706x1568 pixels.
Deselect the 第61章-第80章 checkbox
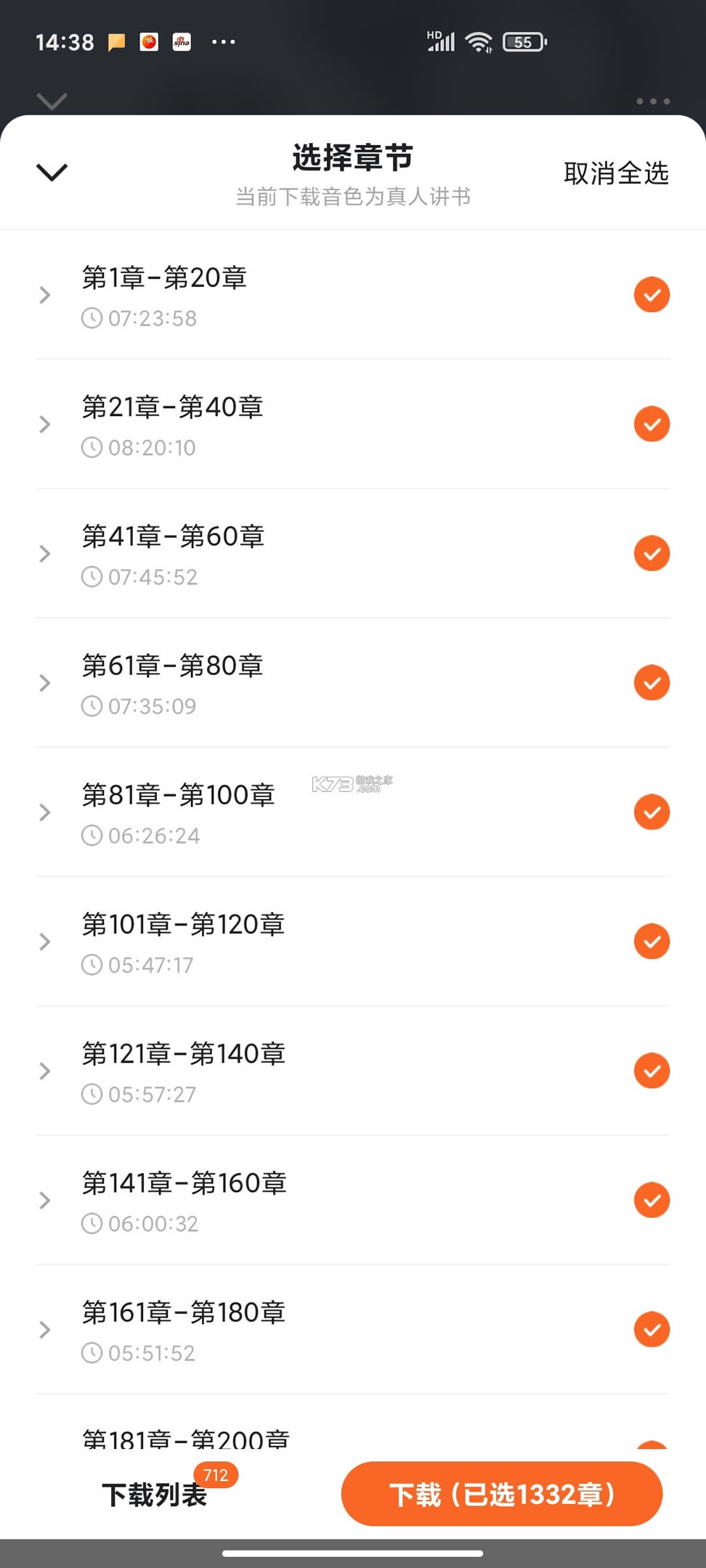click(652, 682)
